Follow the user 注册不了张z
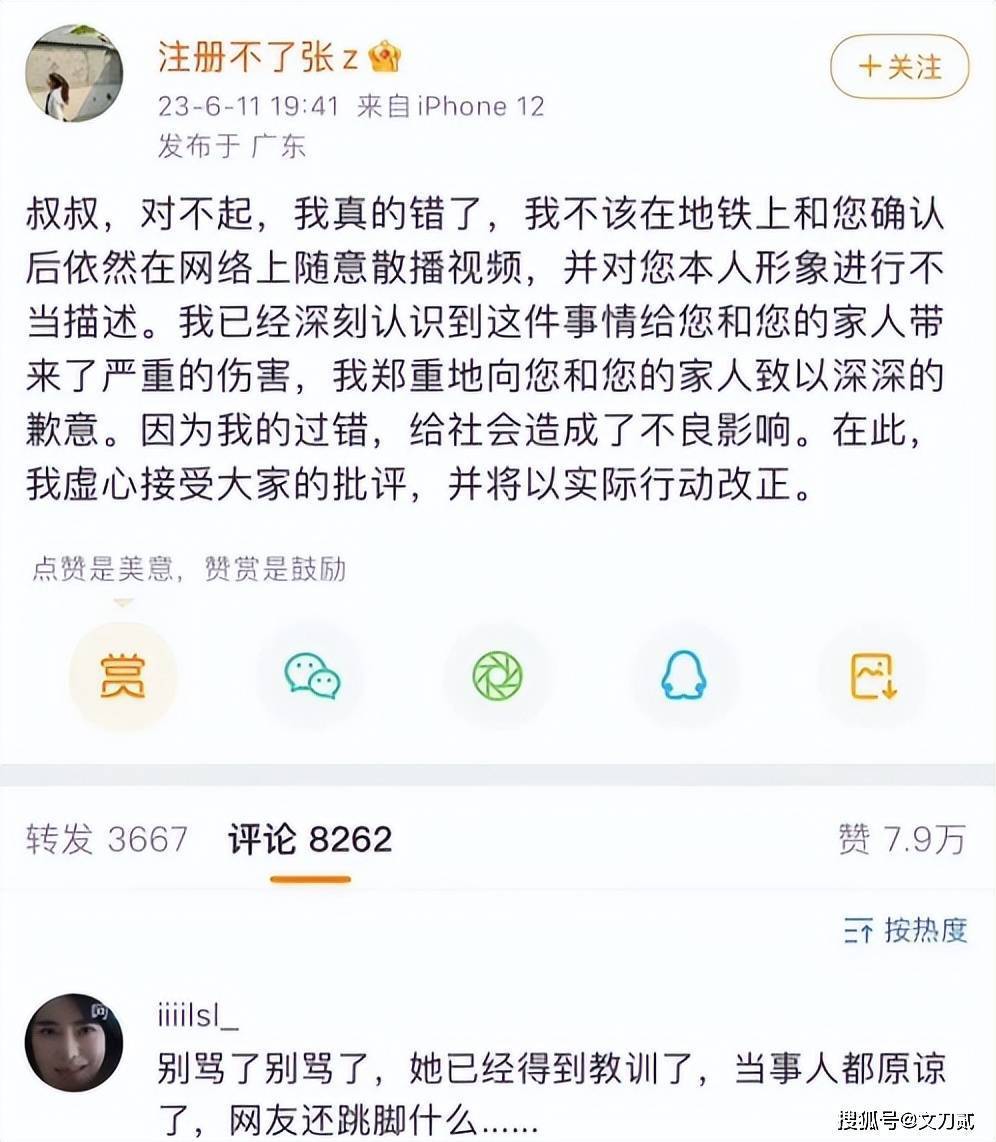This screenshot has height=1142, width=996. tap(899, 66)
